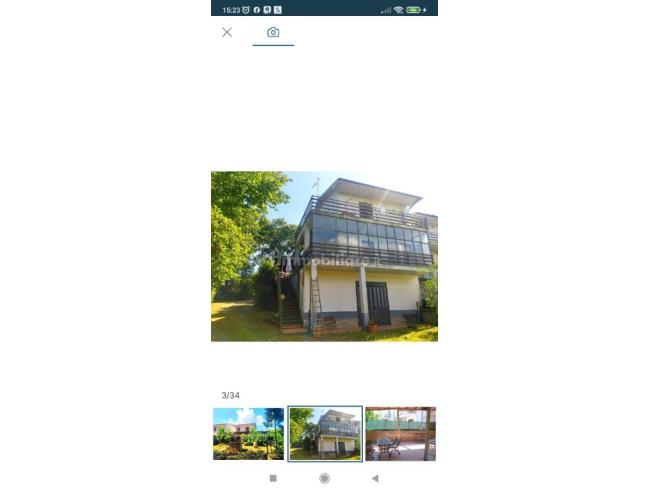The width and height of the screenshot is (648, 492).
Task: Close the photo gallery viewer
Action: pyautogui.click(x=227, y=32)
